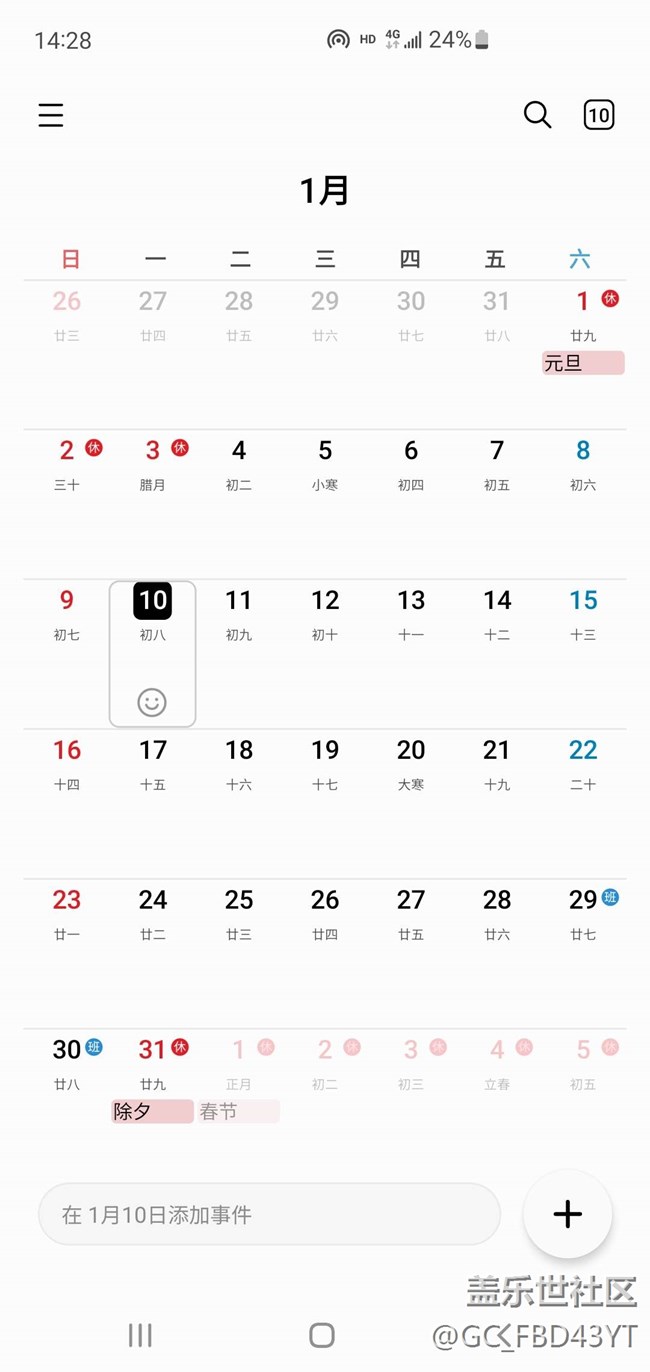Select January 5 (小寒)
The width and height of the screenshot is (650, 1372).
coord(325,461)
